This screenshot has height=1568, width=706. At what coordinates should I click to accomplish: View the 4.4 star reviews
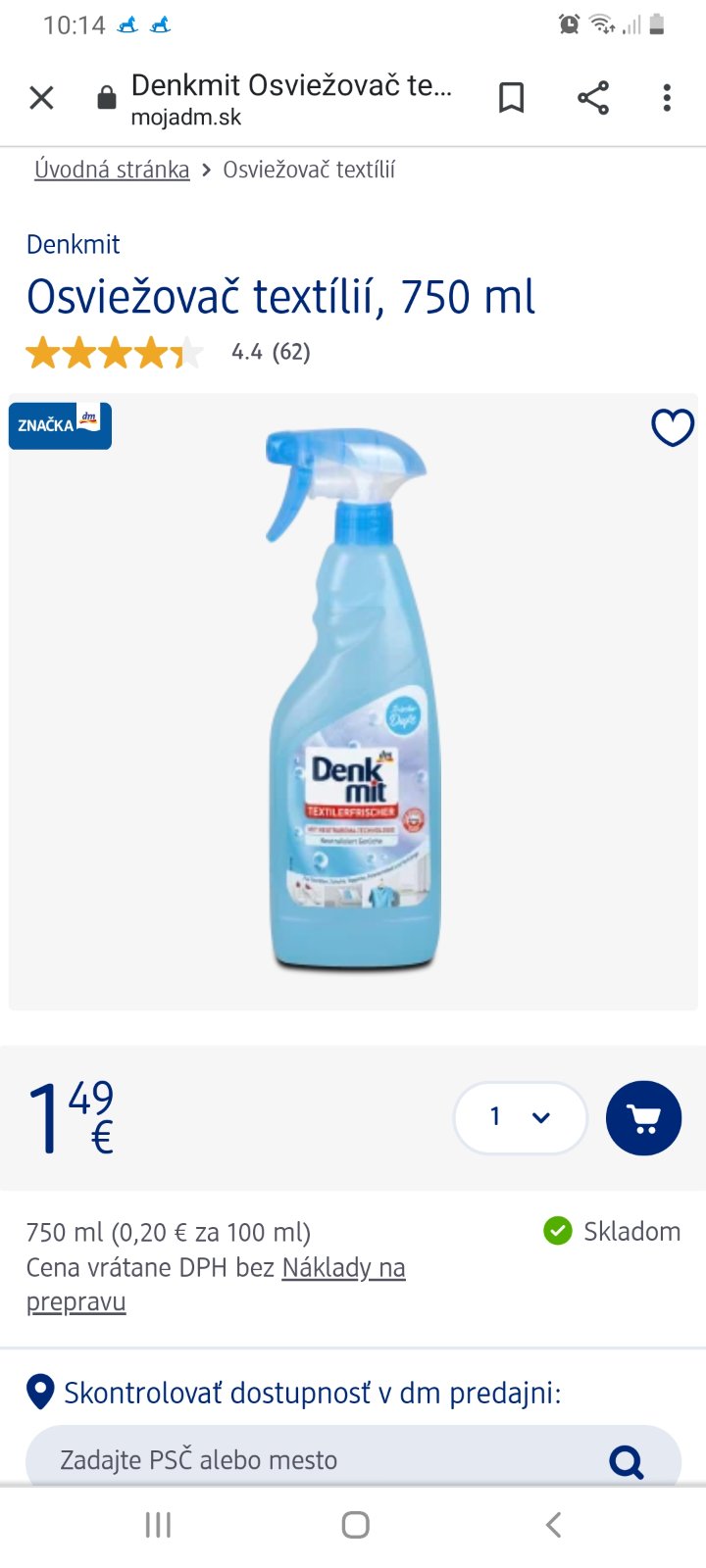[167, 352]
